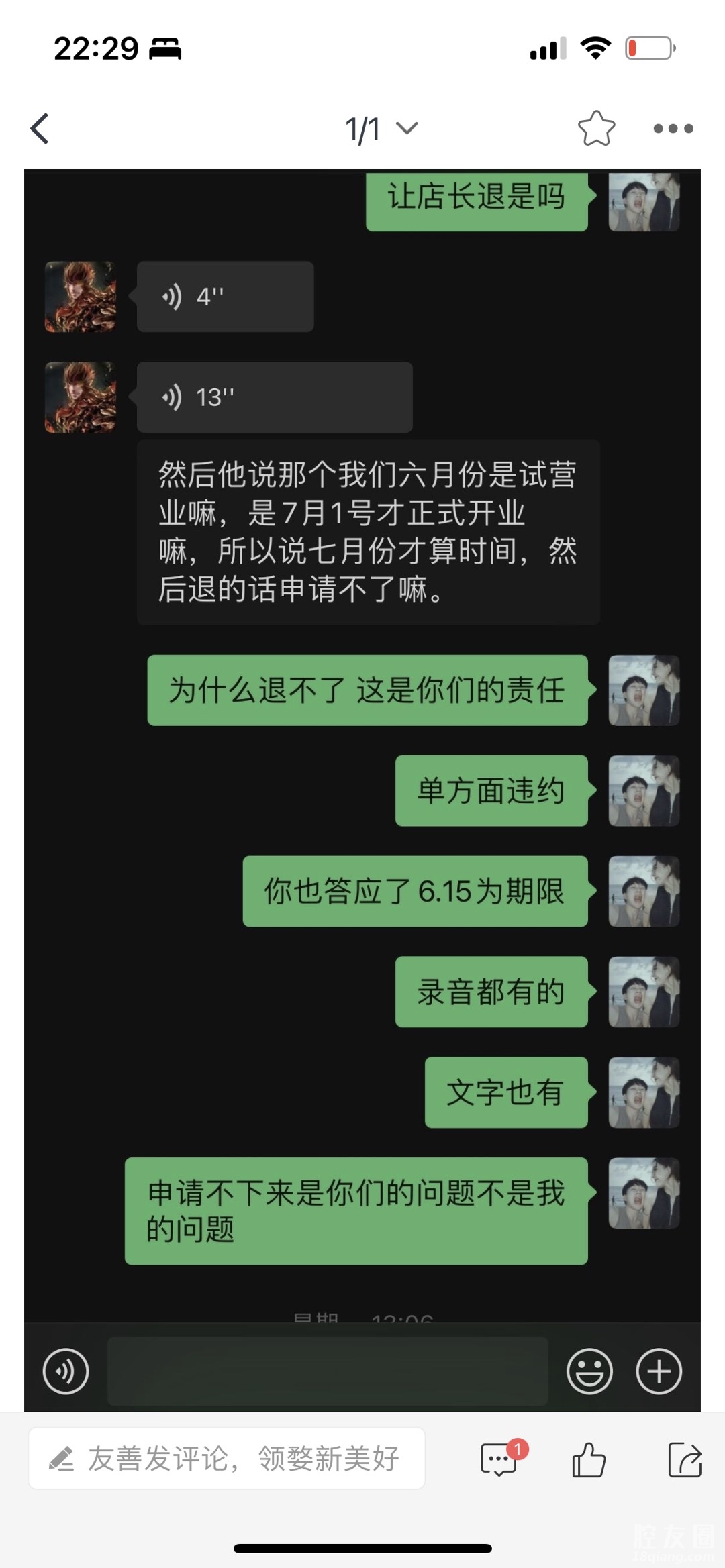This screenshot has height=1568, width=725.
Task: Expand the 1/1 image counter dropdown
Action: (x=381, y=128)
